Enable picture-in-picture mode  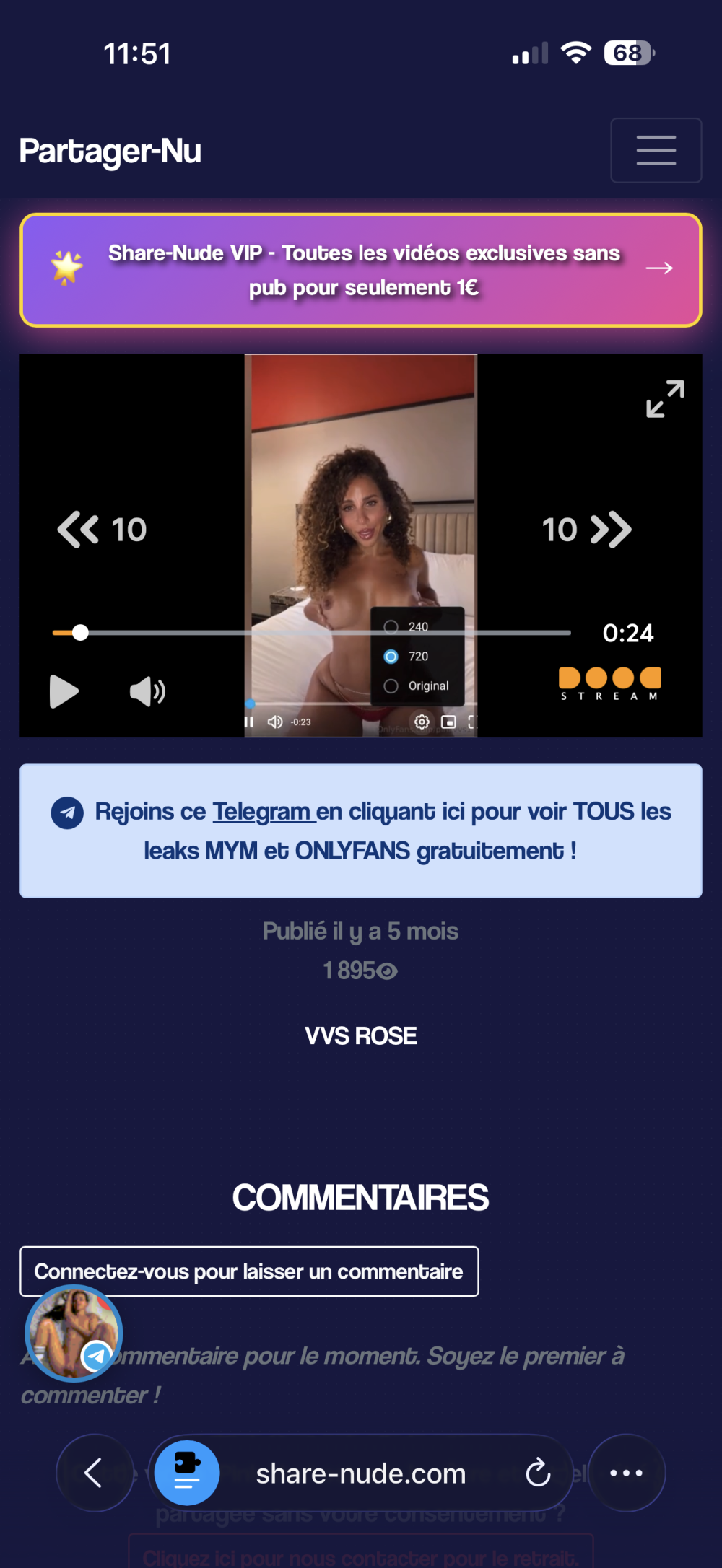(x=451, y=720)
